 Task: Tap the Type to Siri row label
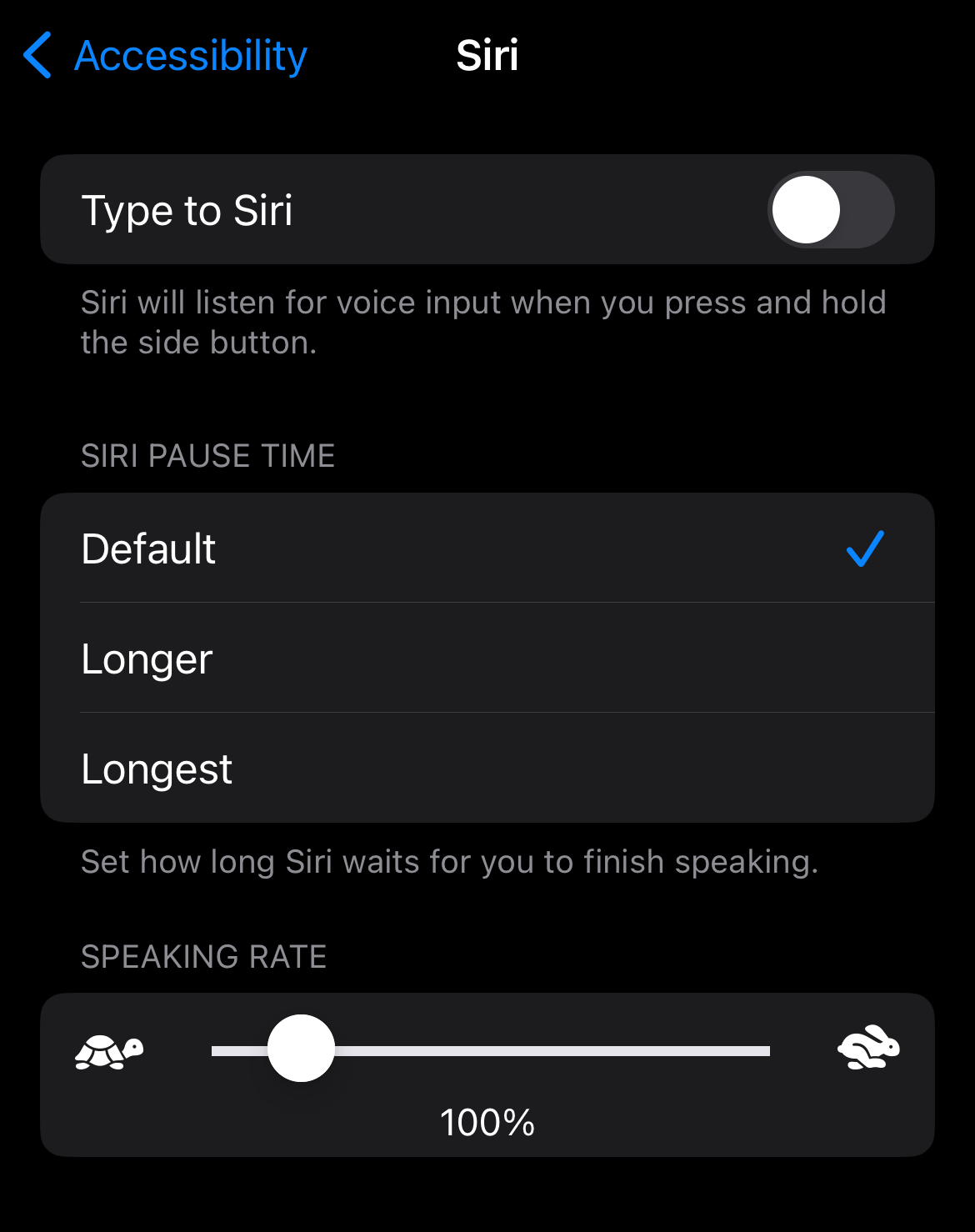(x=187, y=209)
